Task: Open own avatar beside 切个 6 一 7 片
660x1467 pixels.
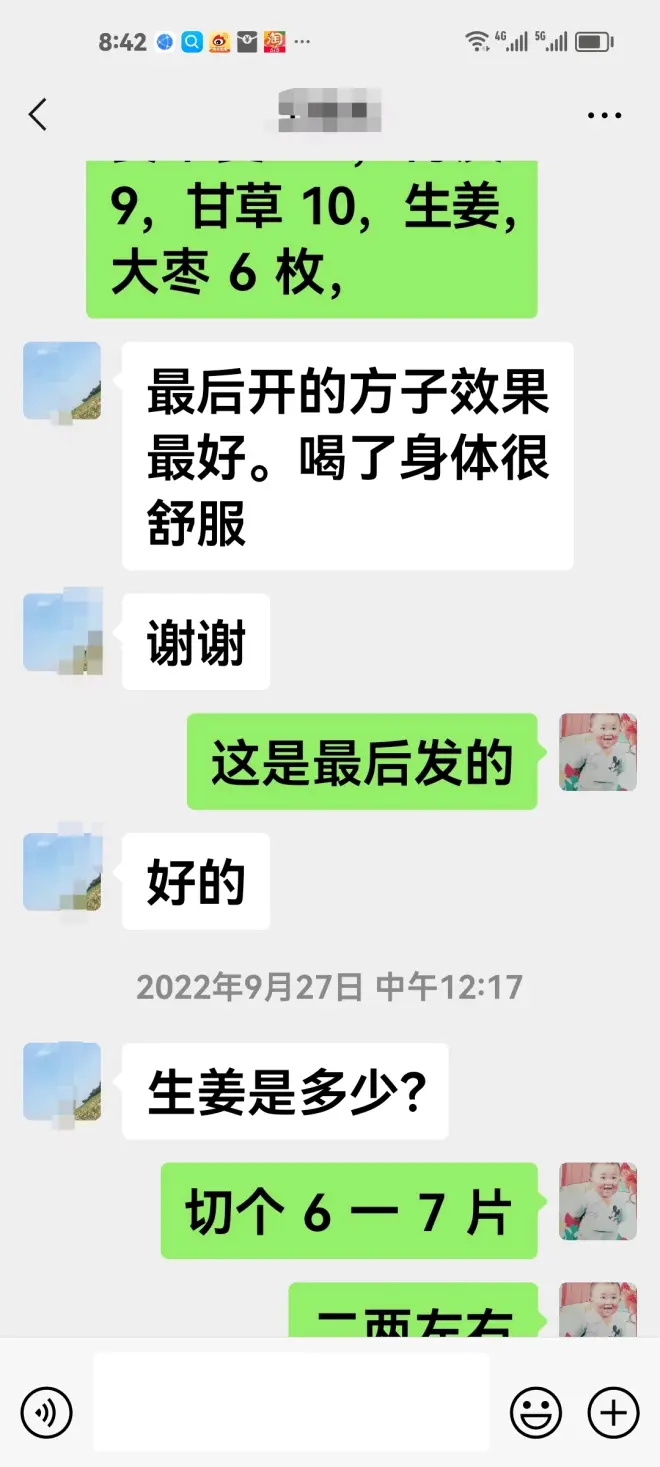Action: (598, 1201)
